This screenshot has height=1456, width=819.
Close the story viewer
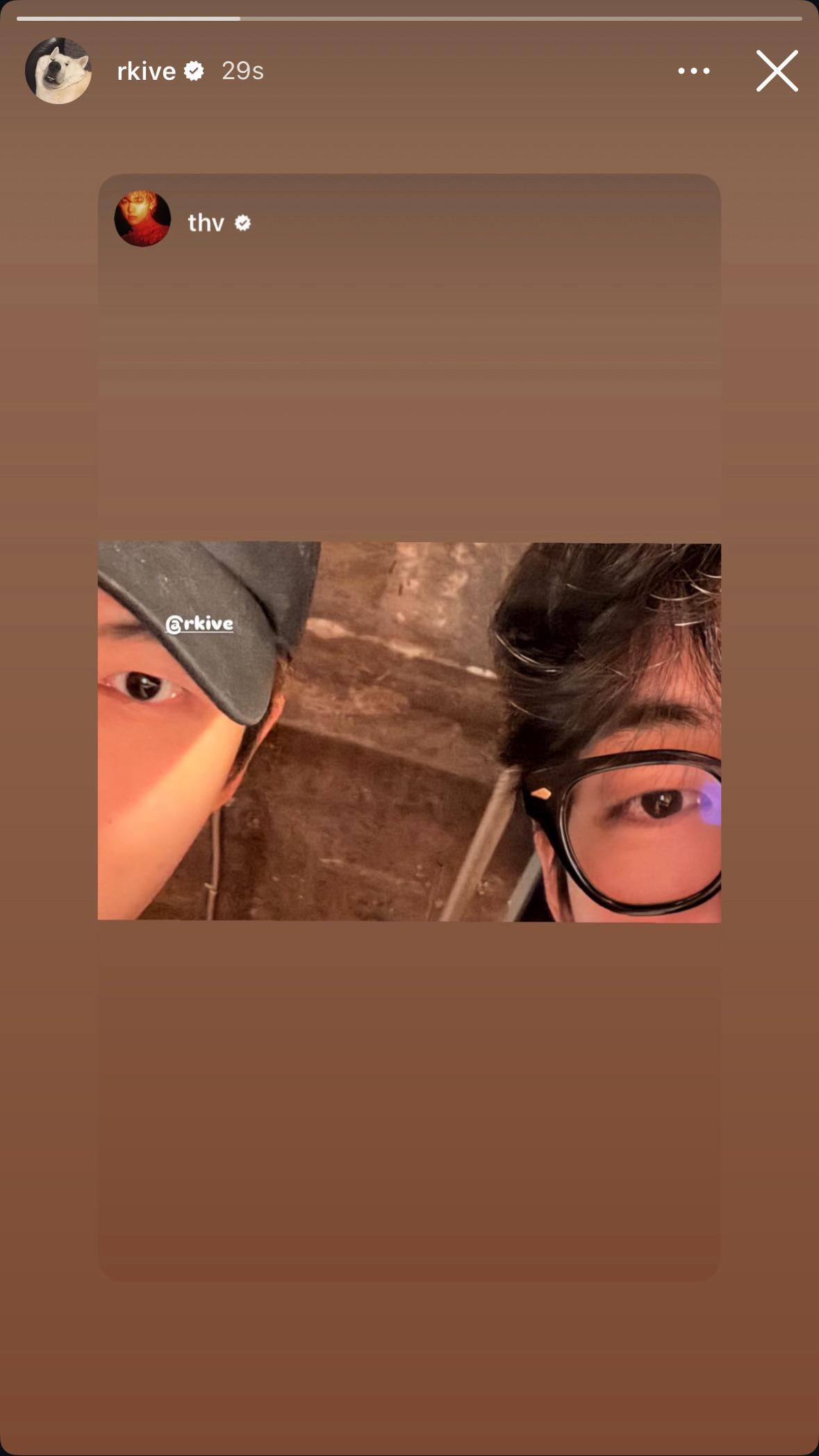click(x=777, y=71)
